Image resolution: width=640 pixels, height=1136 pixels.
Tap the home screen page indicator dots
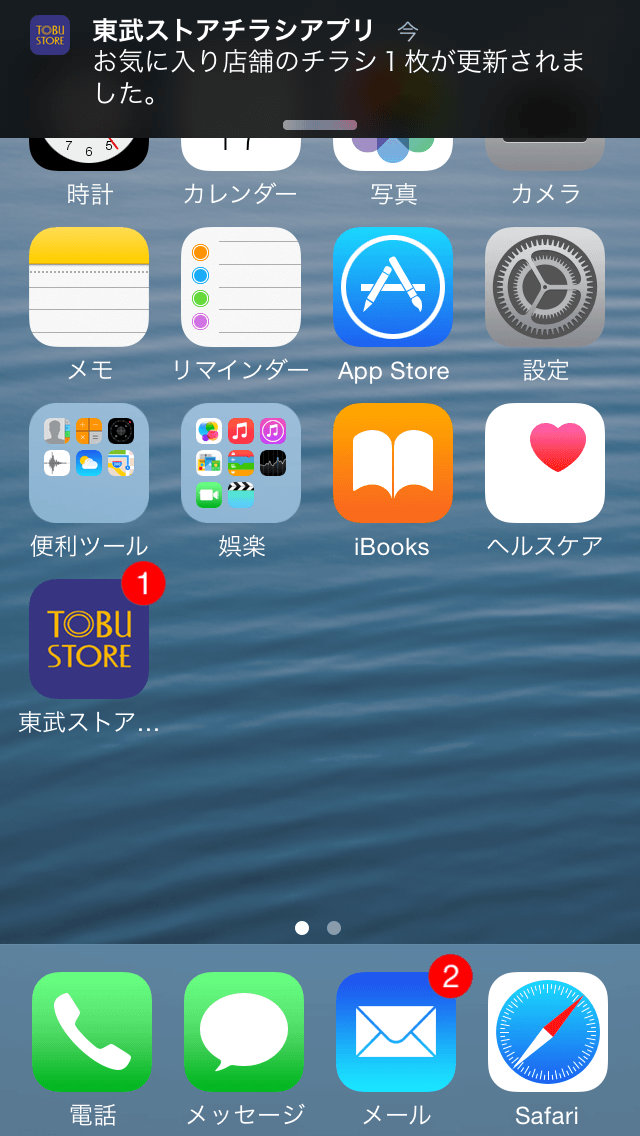[x=318, y=928]
